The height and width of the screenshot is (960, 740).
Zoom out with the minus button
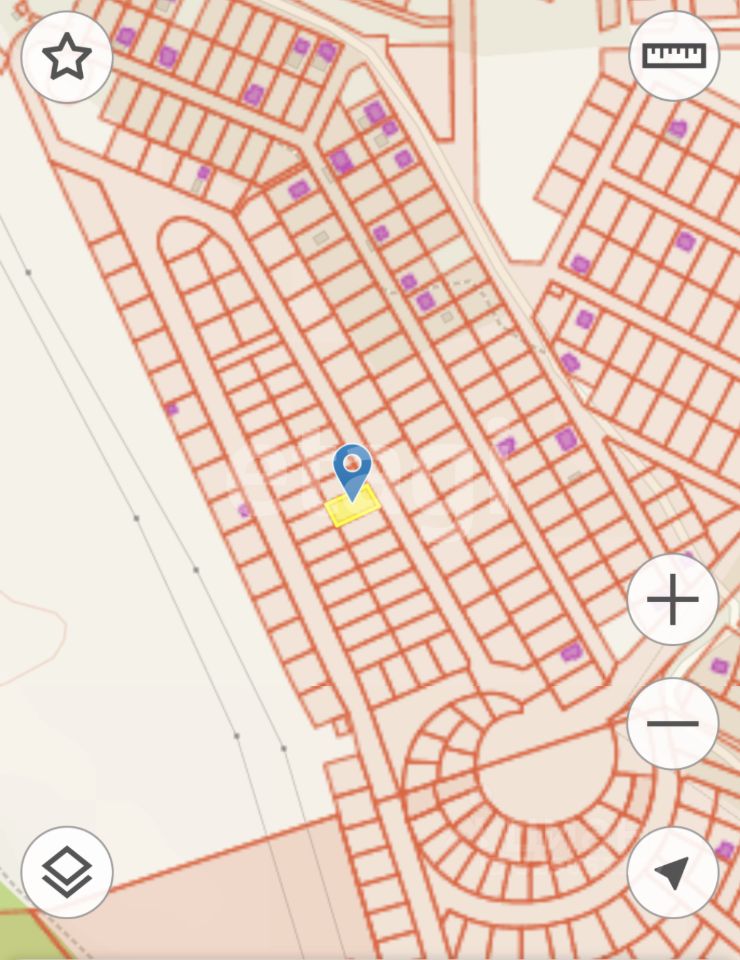pyautogui.click(x=673, y=723)
